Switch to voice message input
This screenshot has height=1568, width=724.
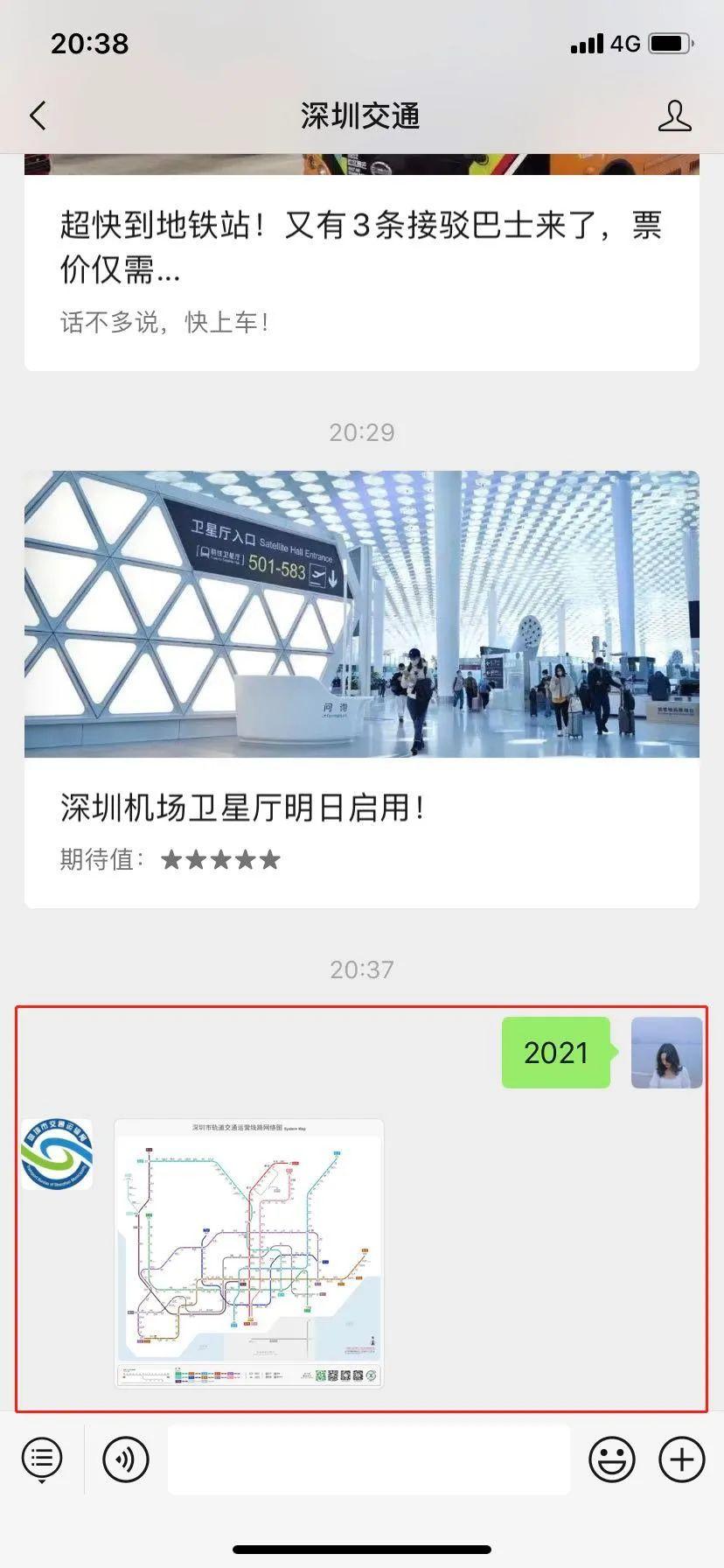(126, 1459)
